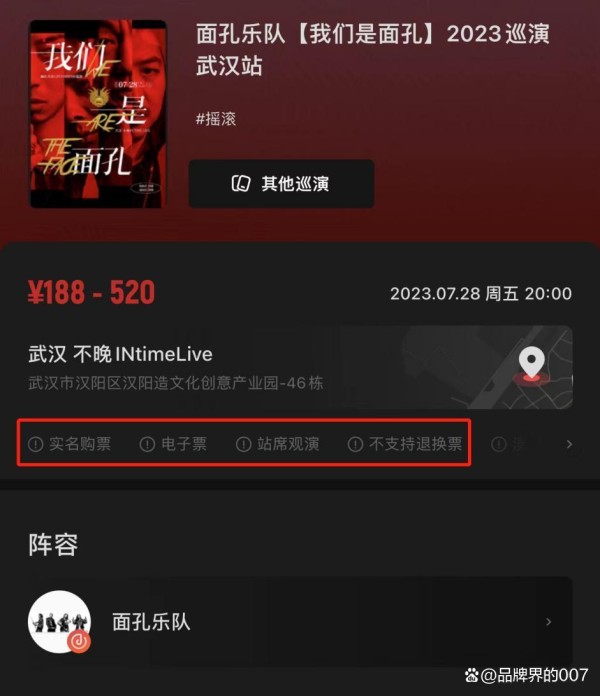Expand the ticket notices chevron
600x696 pixels.
pyautogui.click(x=569, y=444)
